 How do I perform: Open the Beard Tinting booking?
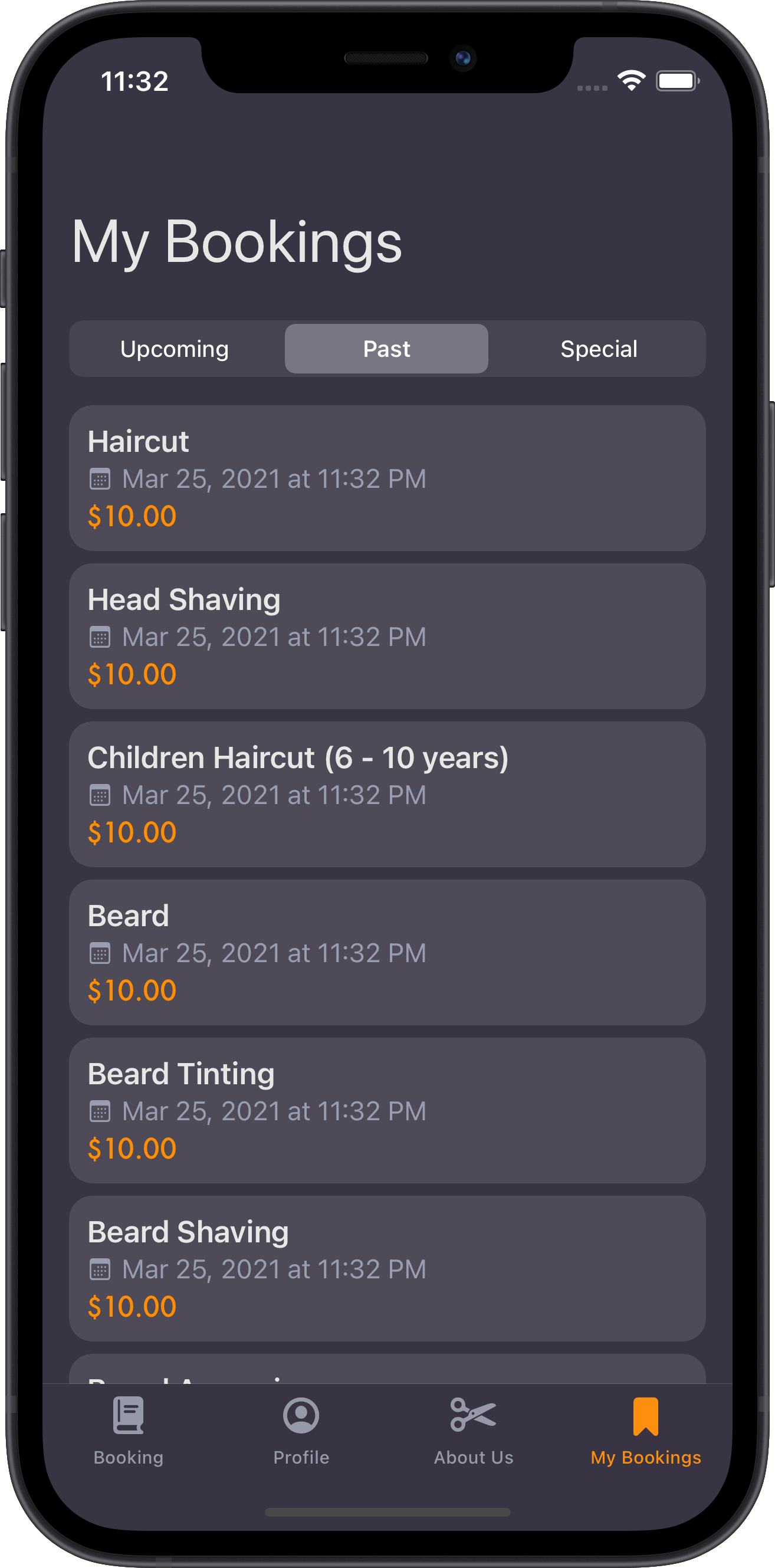pyautogui.click(x=387, y=1110)
